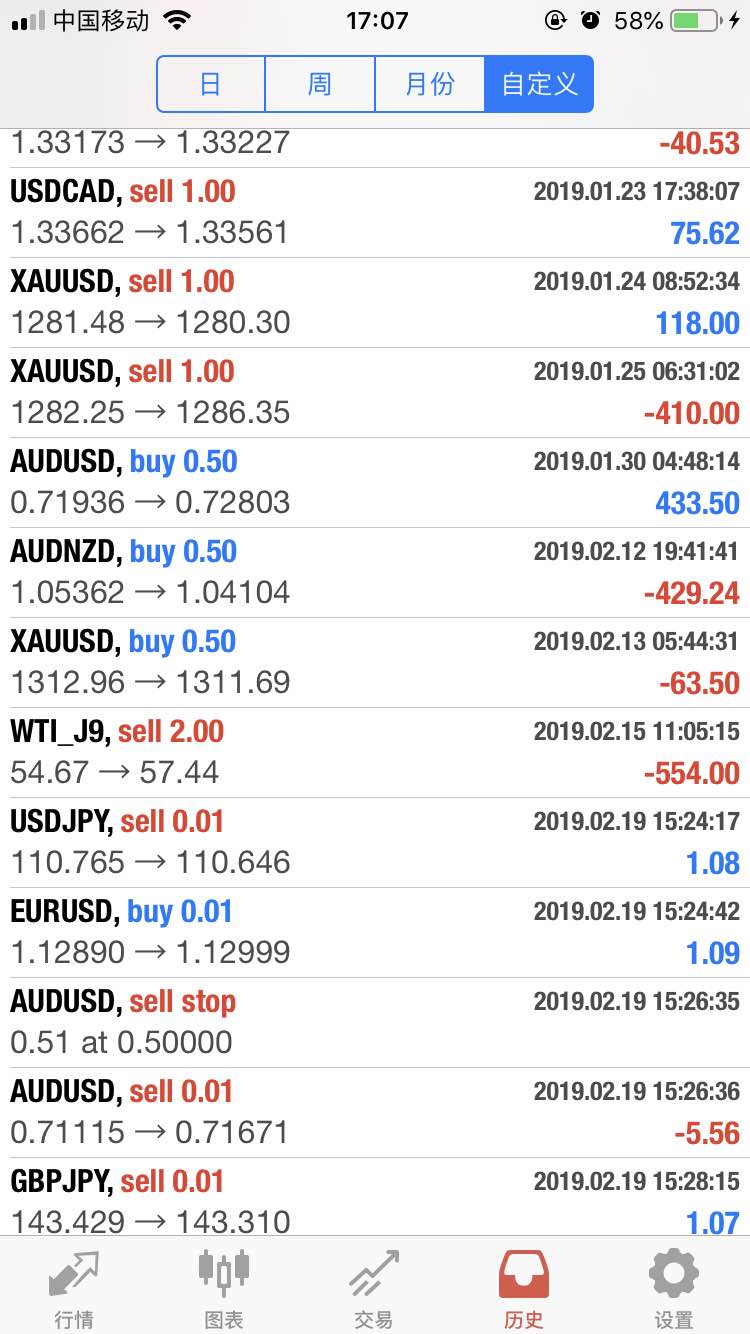Expand the USDJPY sell 0.01 trade
This screenshot has width=750, height=1334.
(375, 843)
